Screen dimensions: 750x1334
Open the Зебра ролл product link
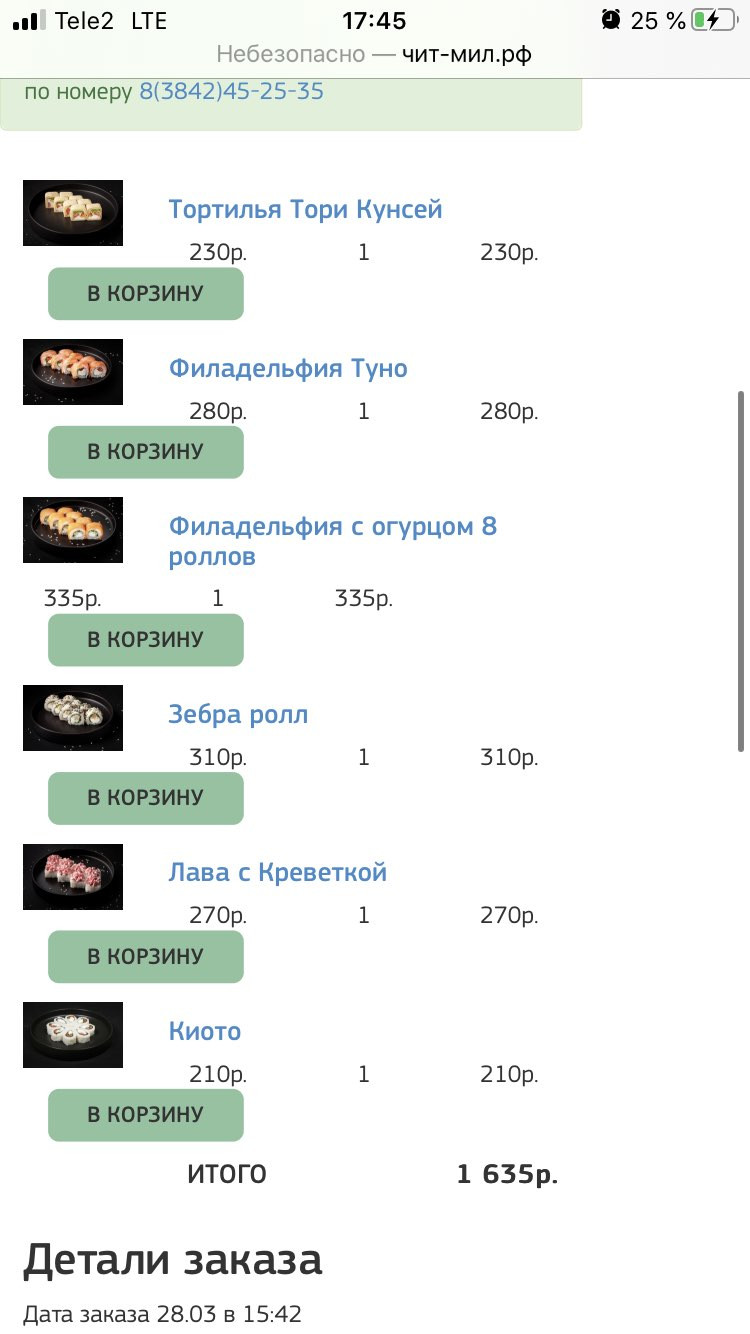click(238, 715)
